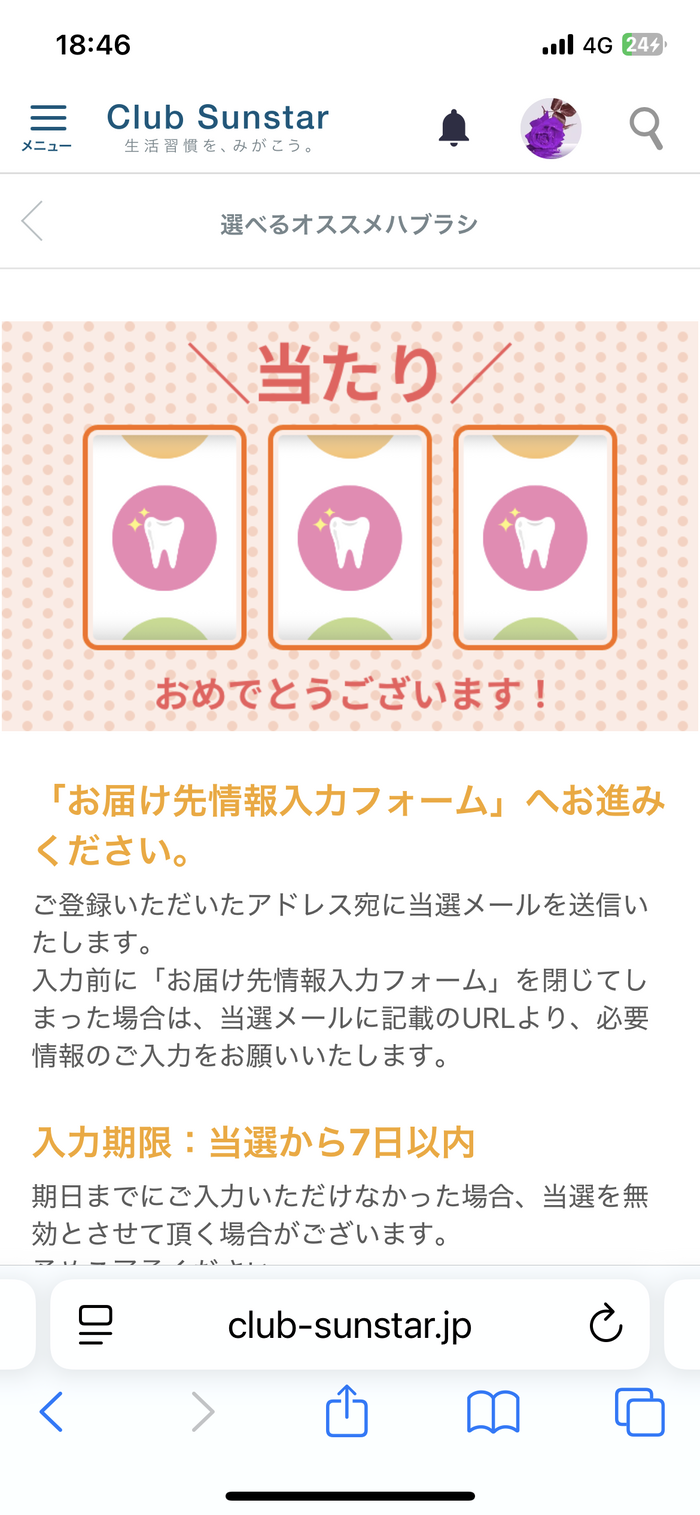Edit the club-sunstar.jp address bar

349,1326
